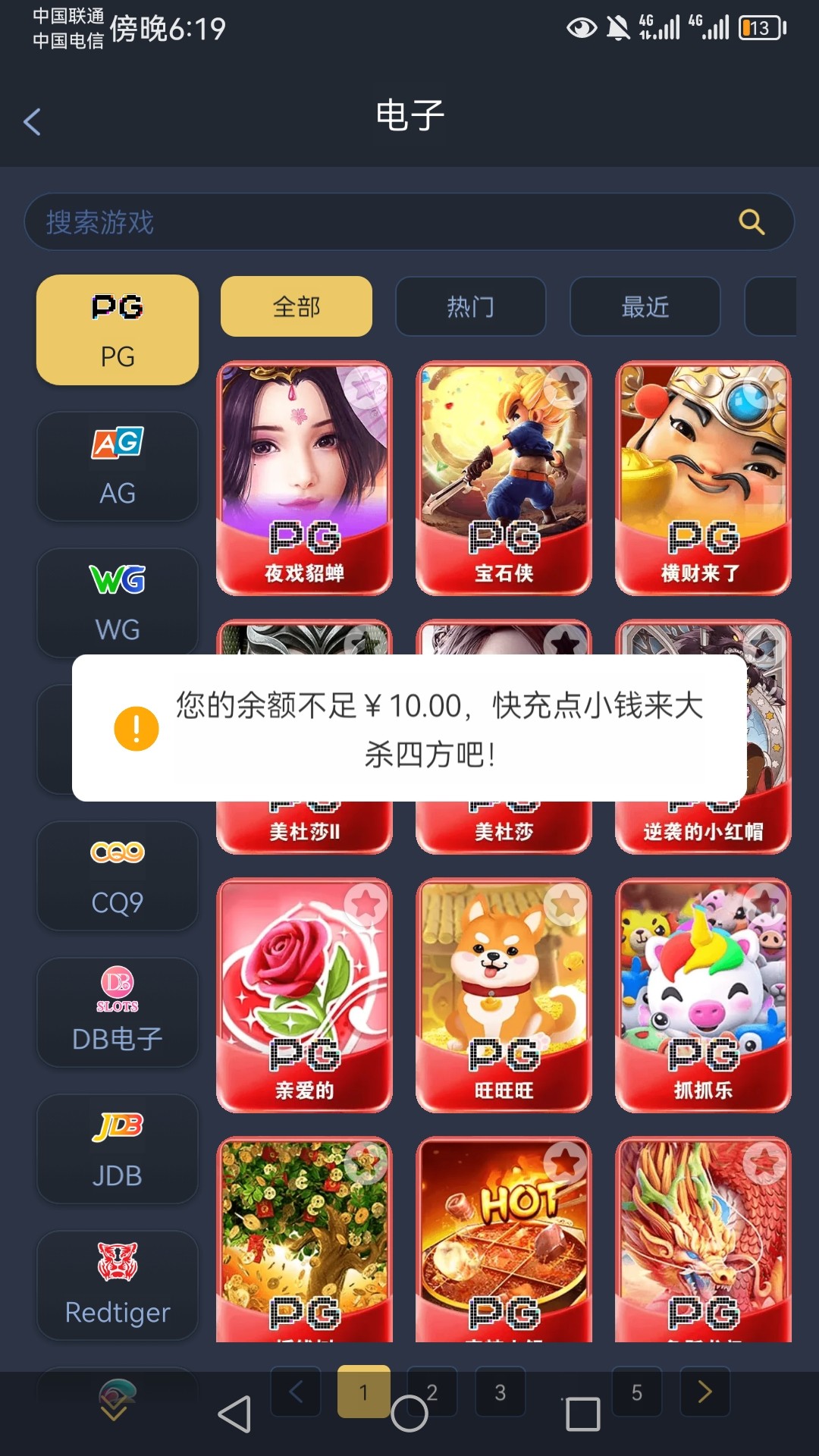Screen dimensions: 819x1456
Task: Select the AG provider
Action: point(118,466)
